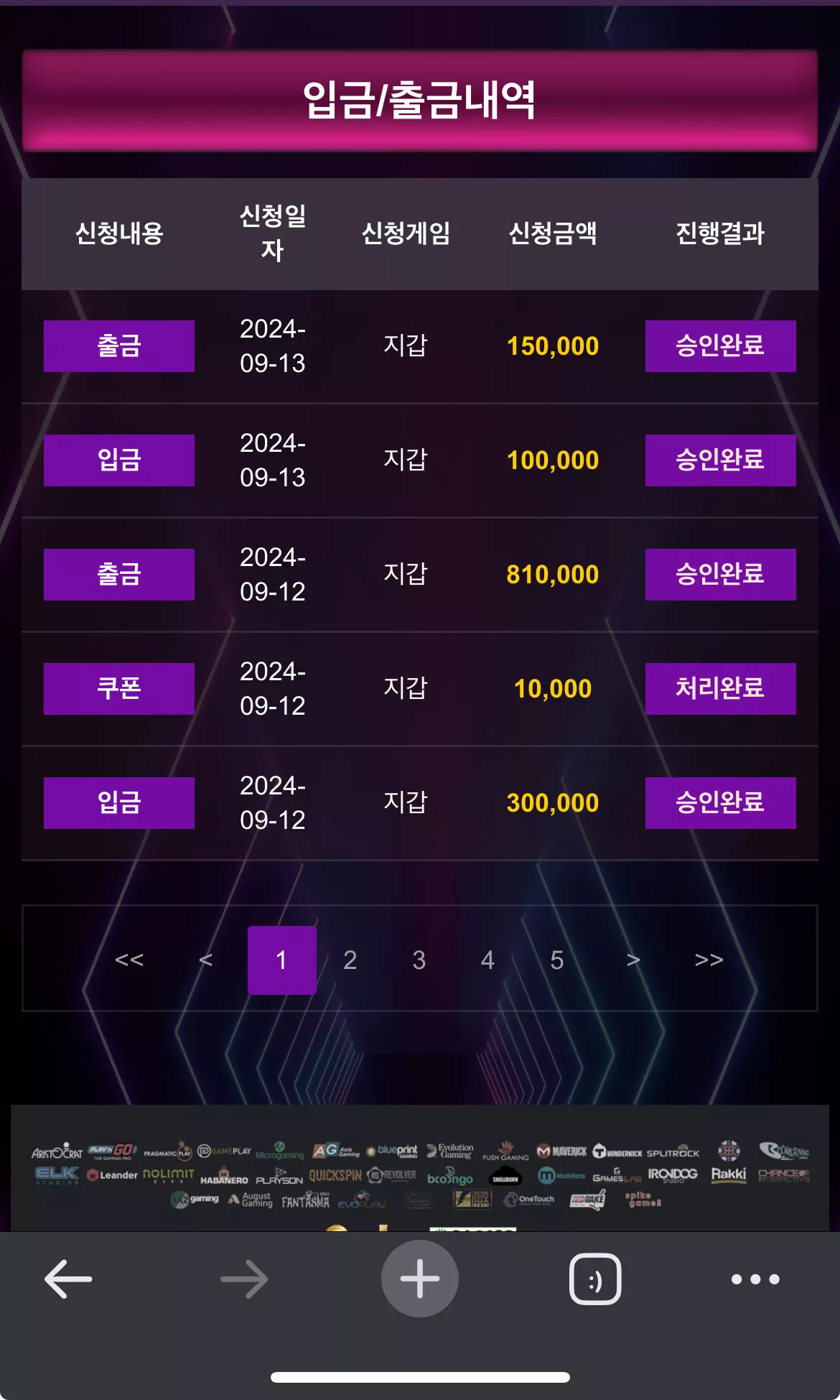Viewport: 840px width, 1400px height.
Task: Open page 4 in the pagination
Action: coord(488,960)
